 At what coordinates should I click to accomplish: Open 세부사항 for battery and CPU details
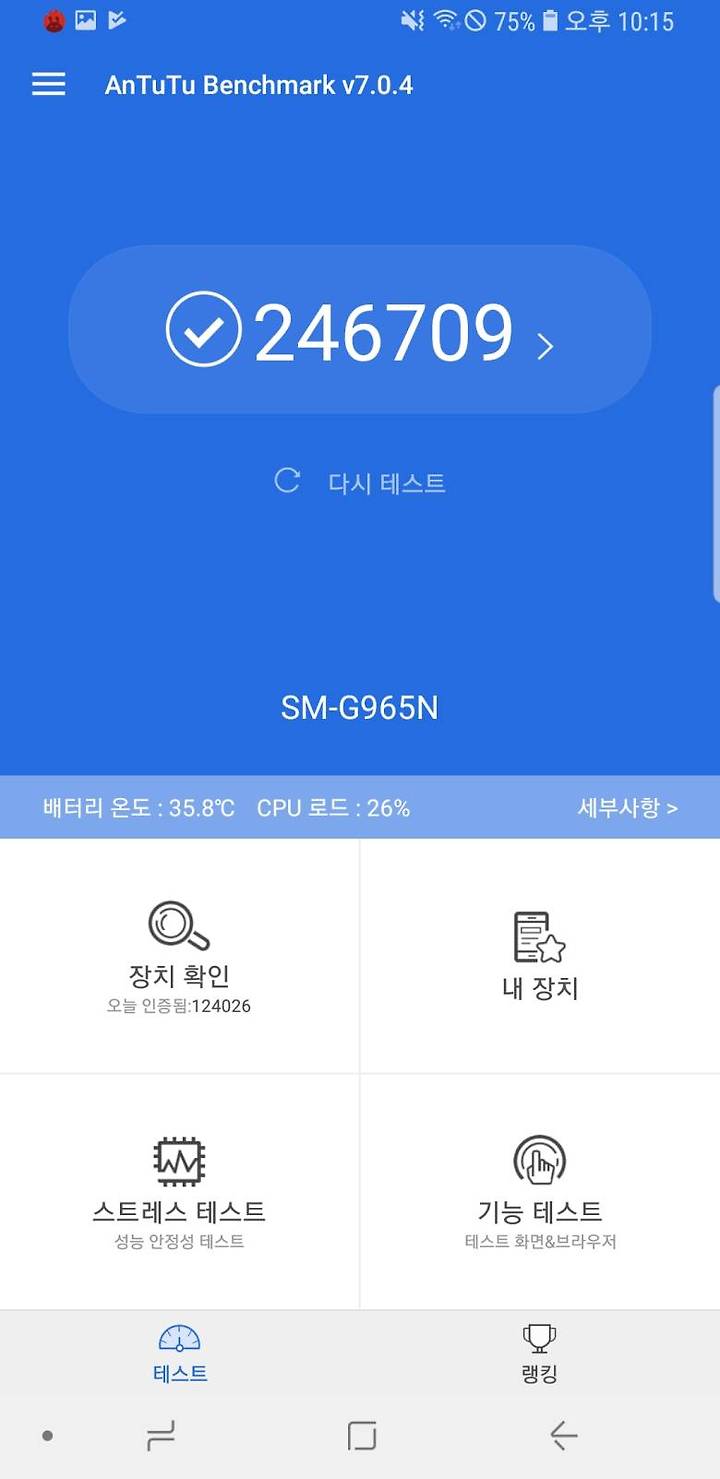tap(627, 808)
